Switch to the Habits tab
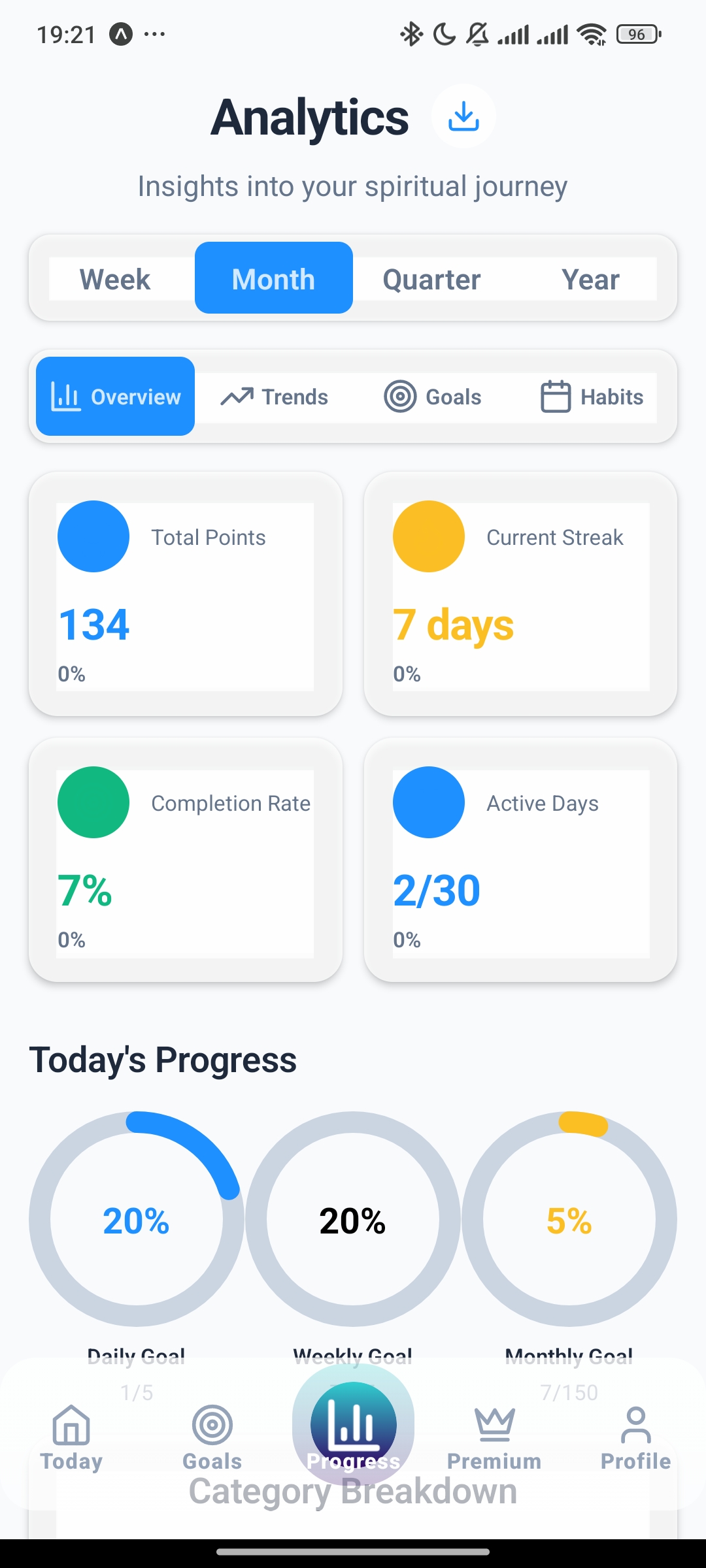 [x=592, y=396]
